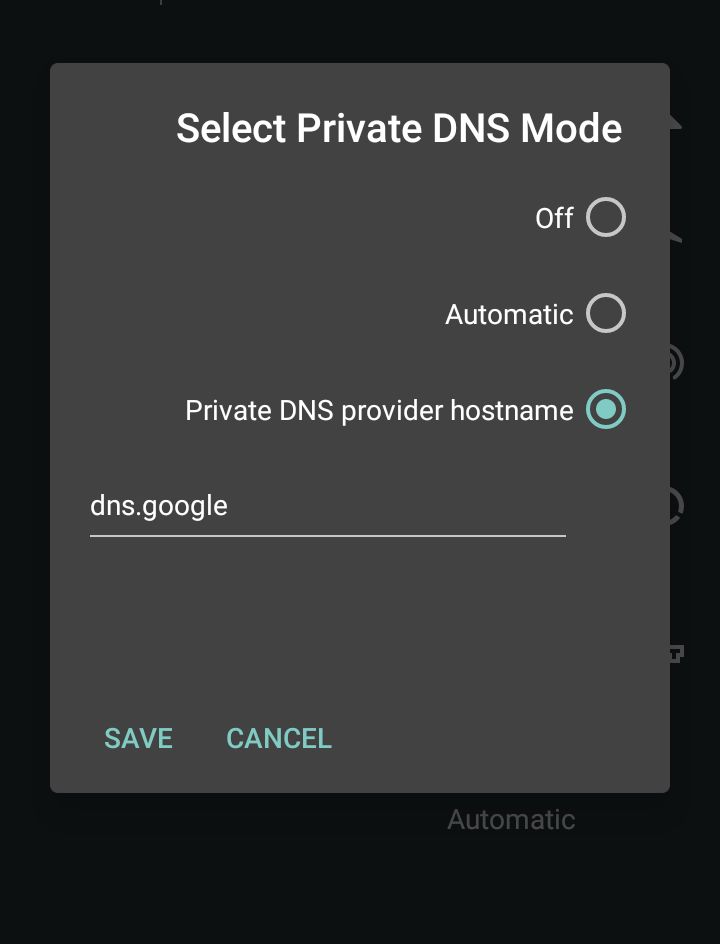Select the Off radio button
This screenshot has height=944, width=720.
(x=605, y=218)
